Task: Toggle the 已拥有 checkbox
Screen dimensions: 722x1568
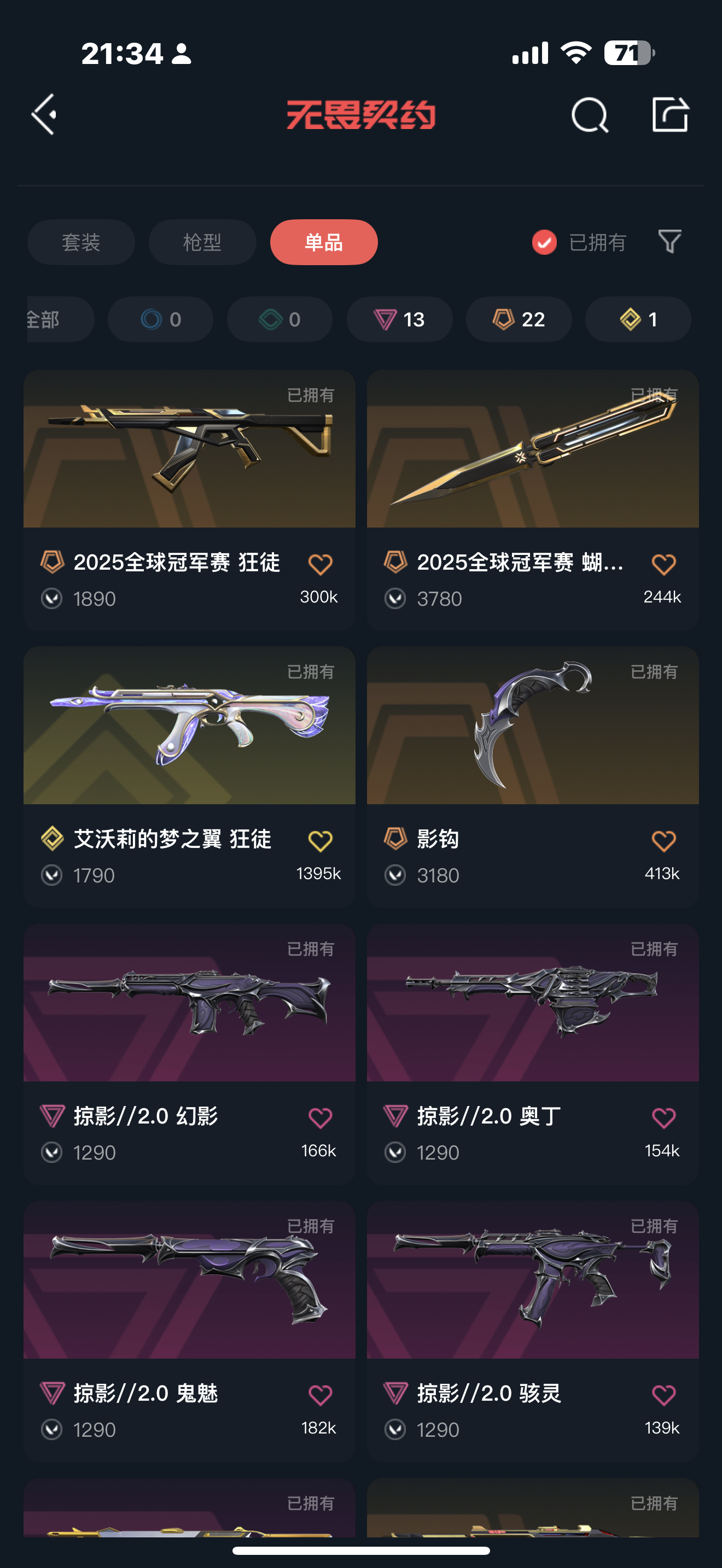Action: pos(544,242)
